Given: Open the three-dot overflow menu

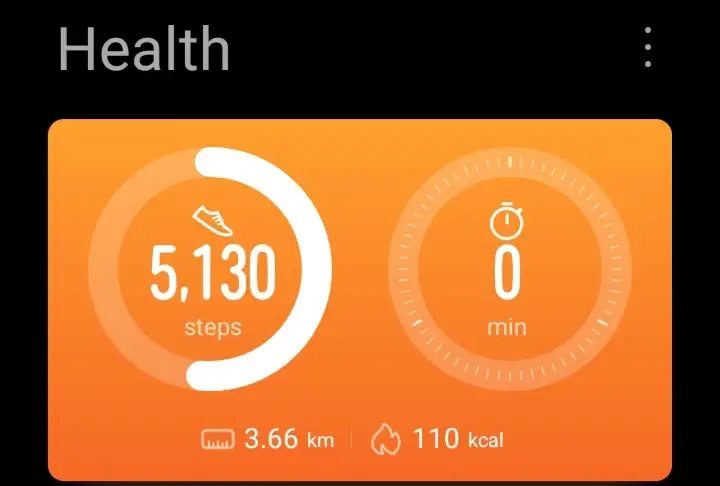Looking at the screenshot, I should [x=648, y=47].
